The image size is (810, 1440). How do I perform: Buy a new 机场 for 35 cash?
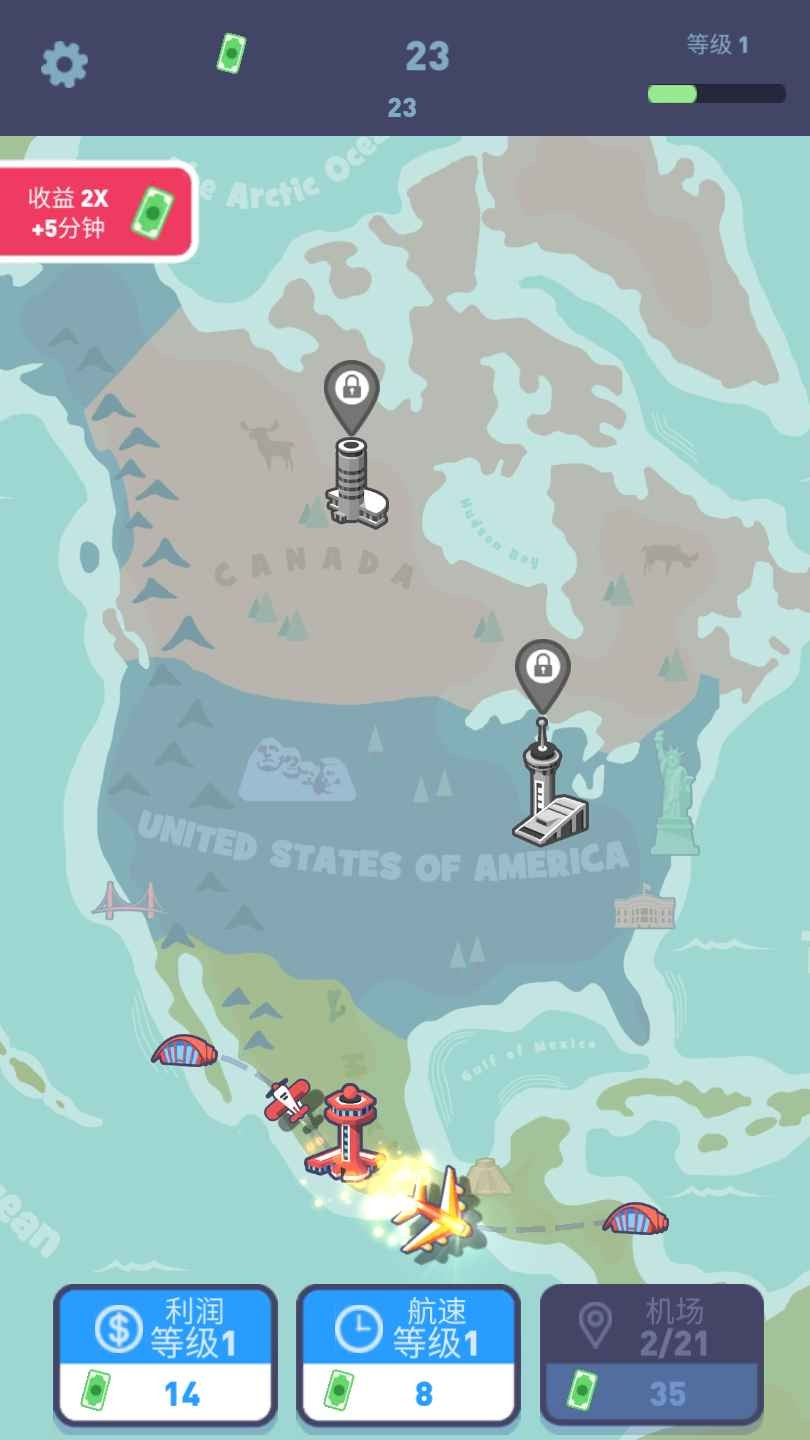[x=652, y=1354]
